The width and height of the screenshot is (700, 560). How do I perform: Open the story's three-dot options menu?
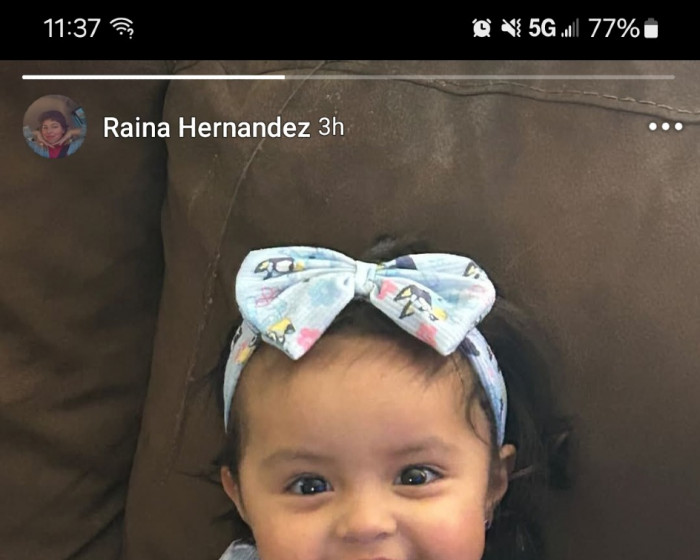pyautogui.click(x=665, y=127)
